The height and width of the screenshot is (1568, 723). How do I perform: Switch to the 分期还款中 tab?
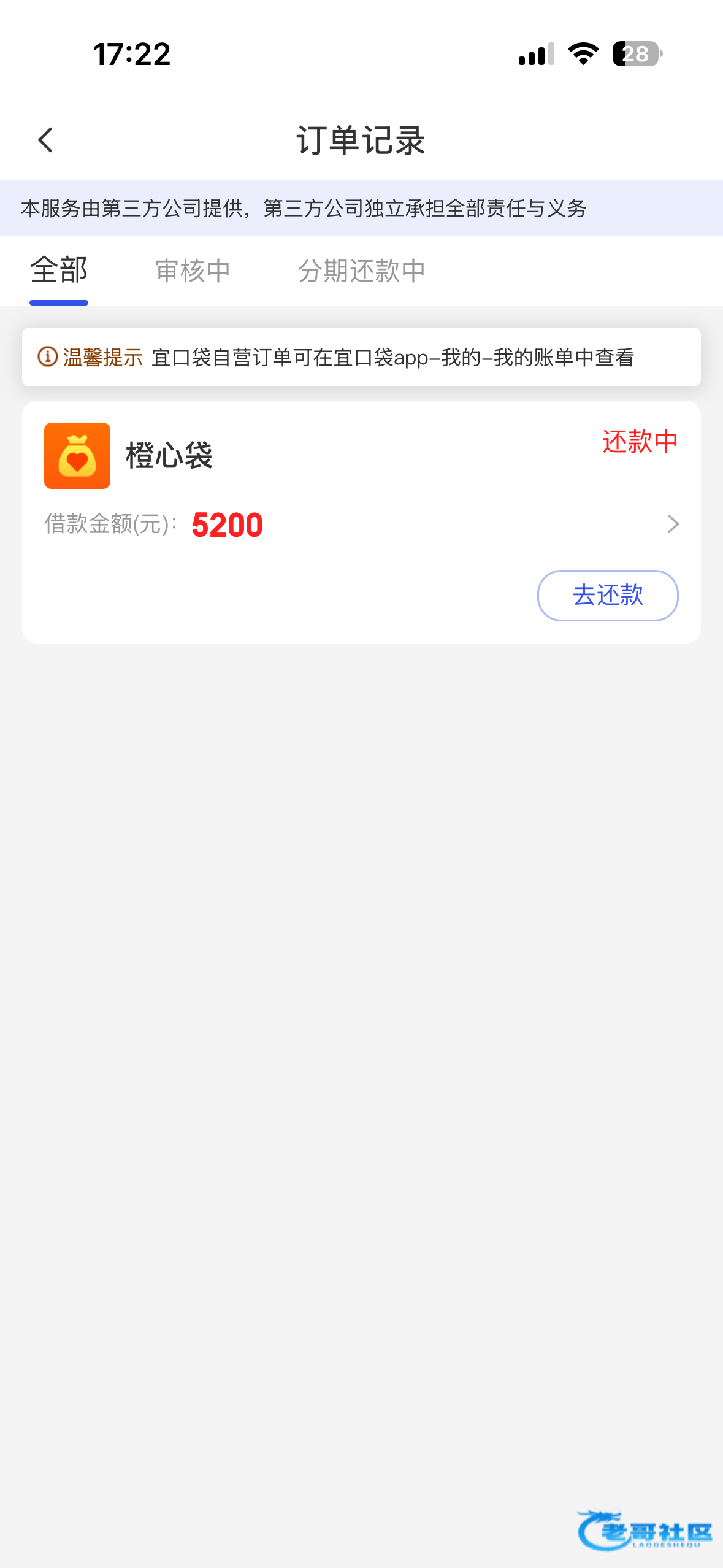pyautogui.click(x=361, y=271)
